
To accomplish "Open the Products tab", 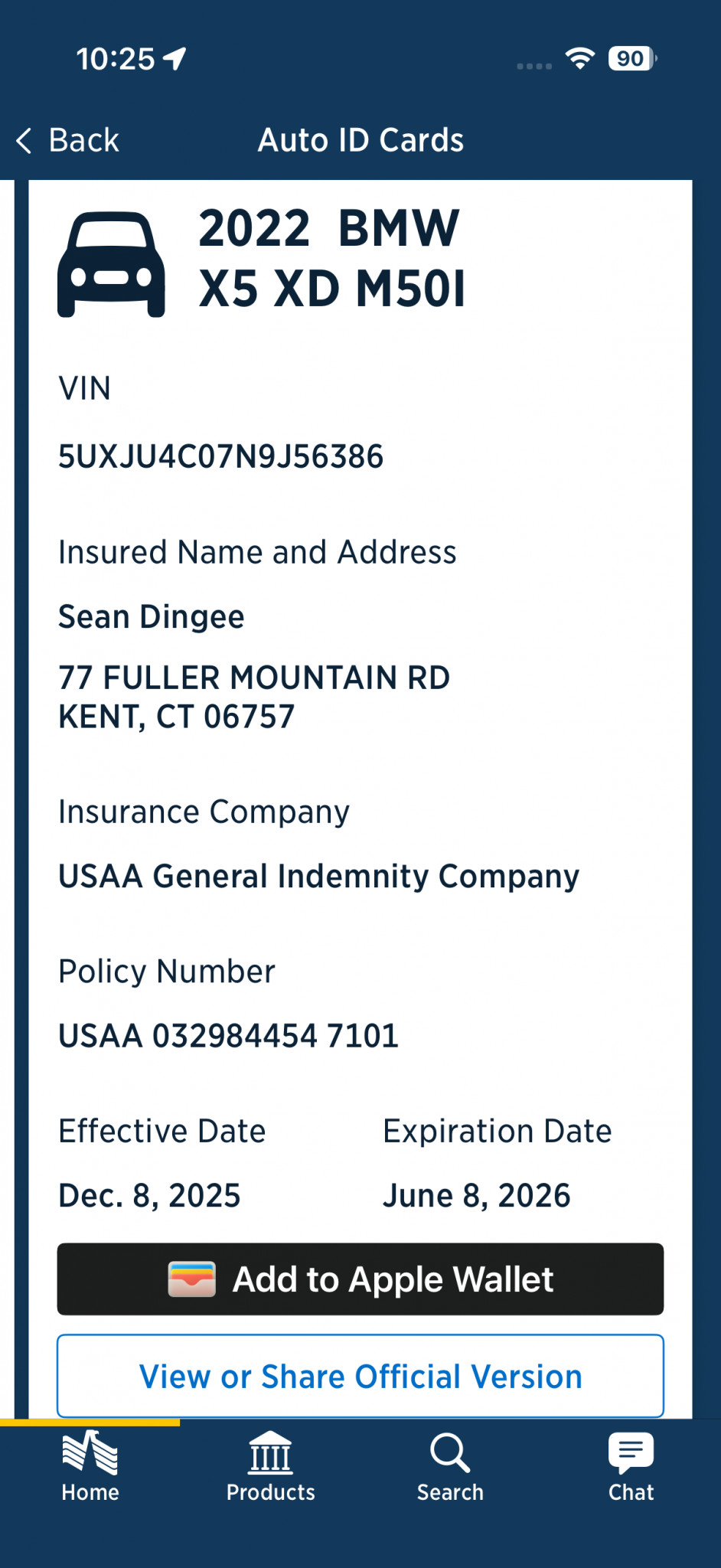I will pos(270,1466).
